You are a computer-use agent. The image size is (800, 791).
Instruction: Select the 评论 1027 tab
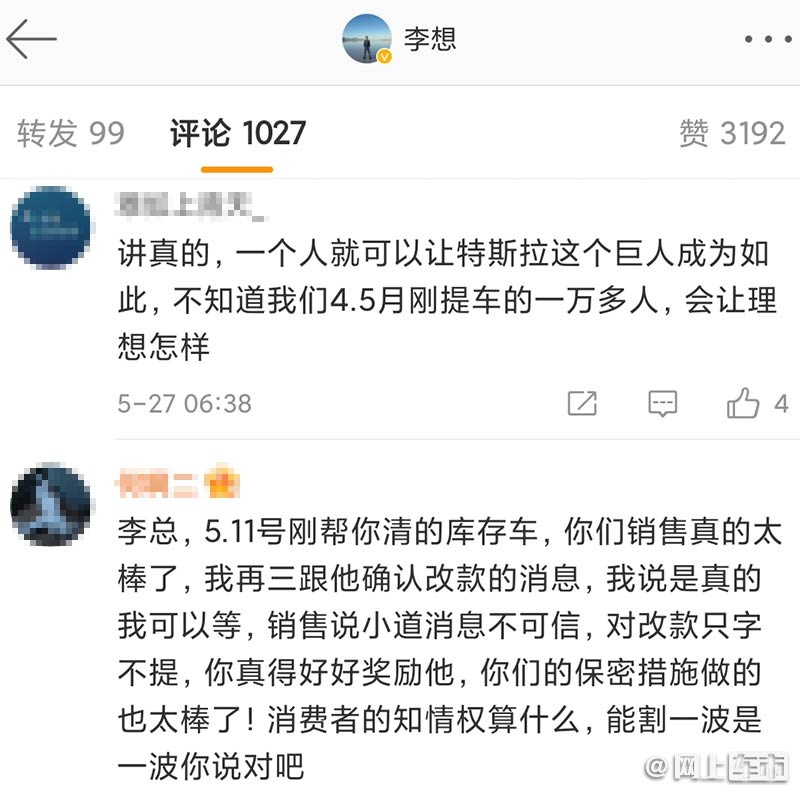(237, 133)
